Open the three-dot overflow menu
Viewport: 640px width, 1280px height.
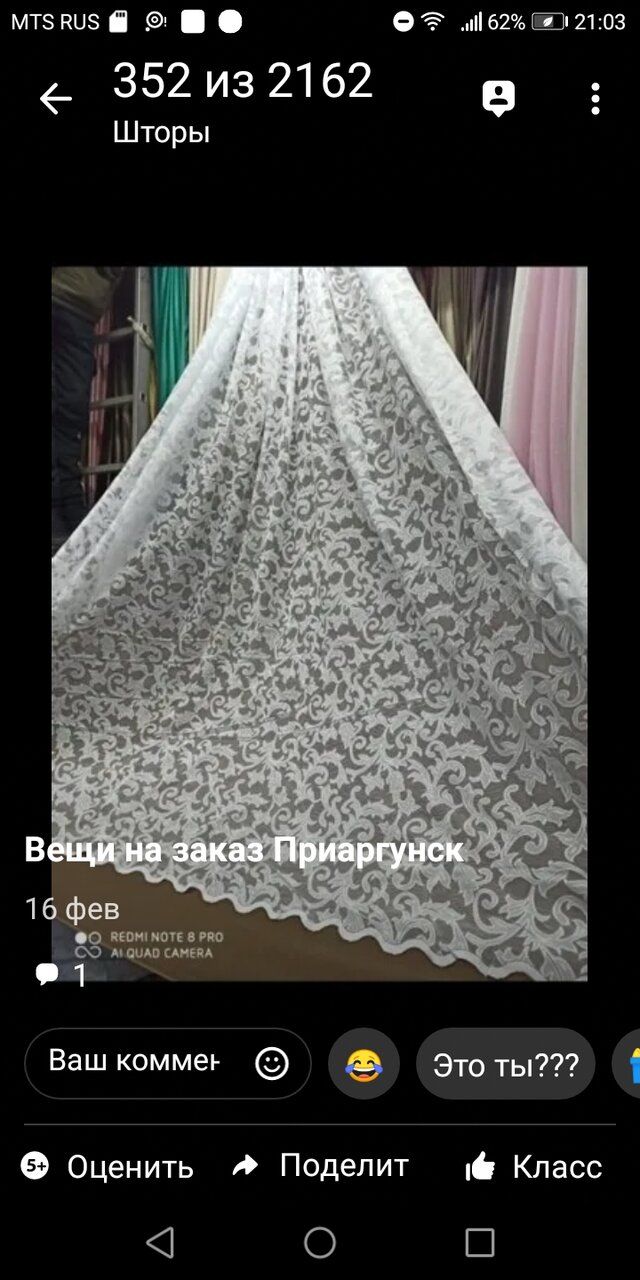pos(595,98)
